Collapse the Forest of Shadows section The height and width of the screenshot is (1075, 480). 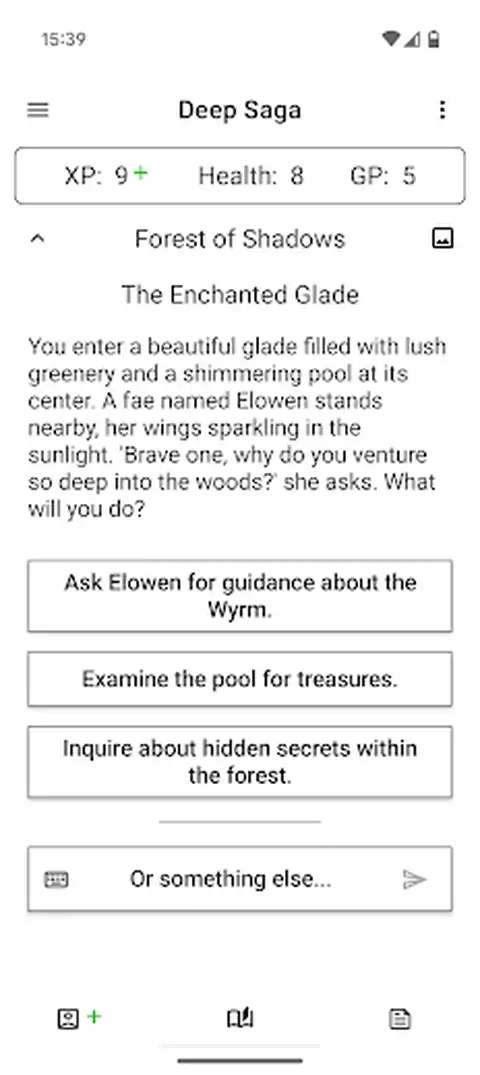38,239
